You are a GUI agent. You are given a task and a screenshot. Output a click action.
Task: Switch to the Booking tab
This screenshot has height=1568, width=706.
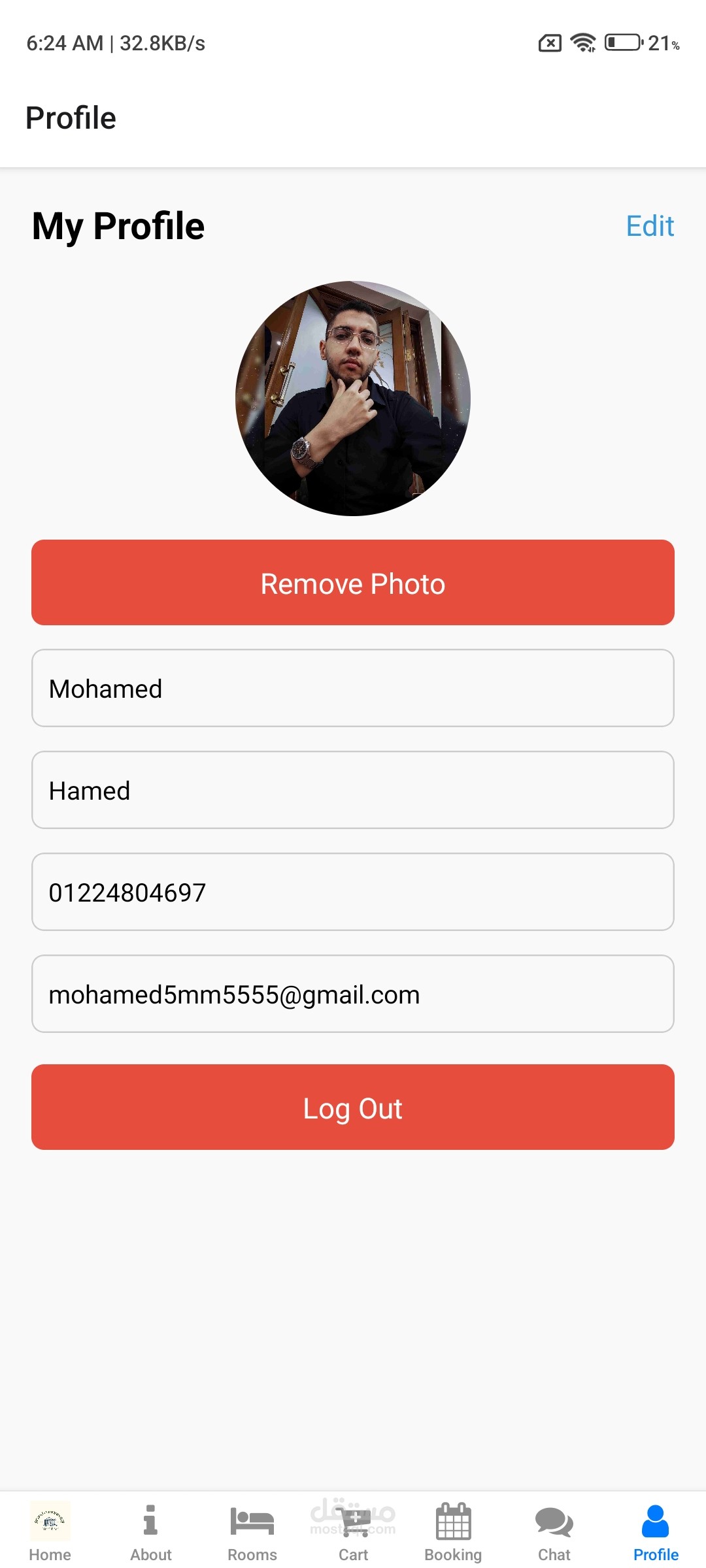point(454,1531)
